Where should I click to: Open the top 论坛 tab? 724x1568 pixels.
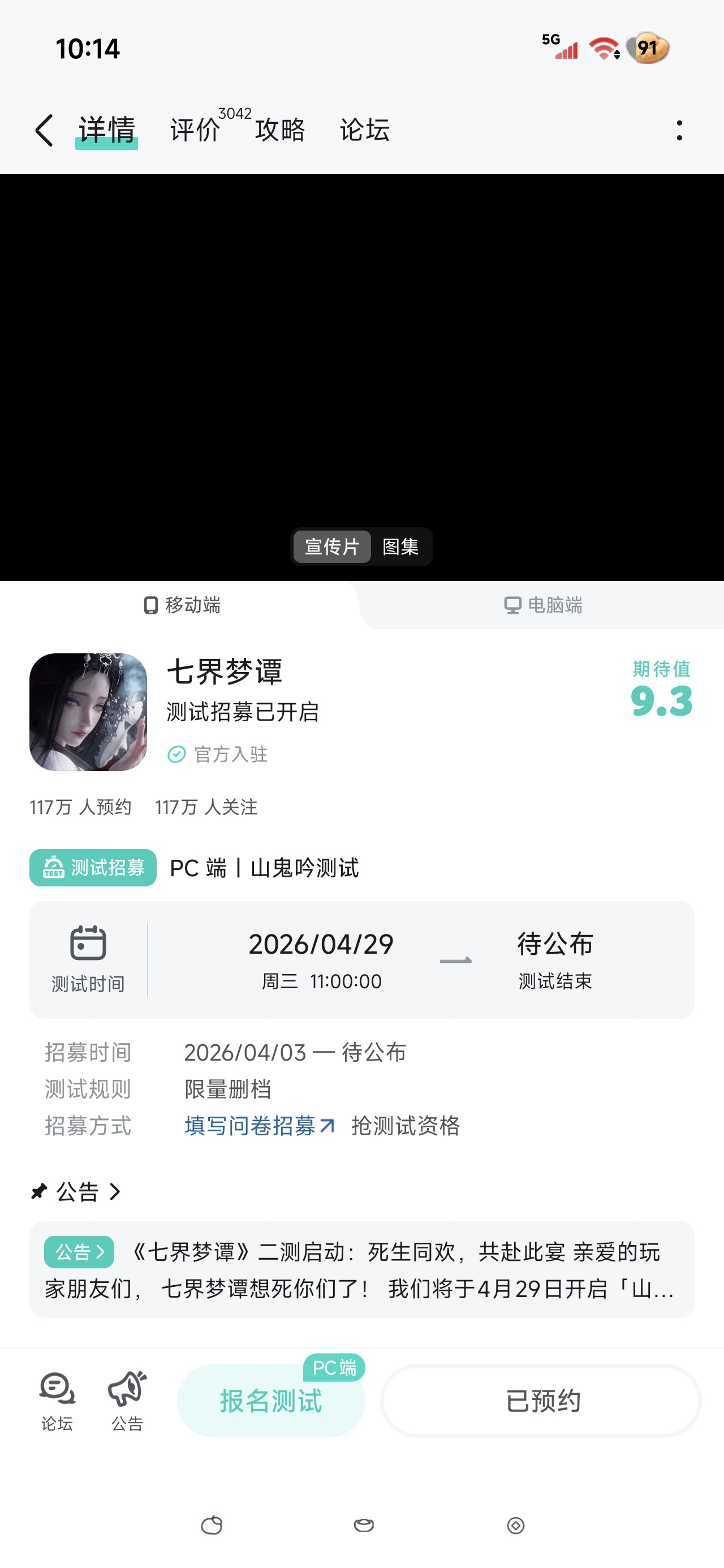tap(365, 130)
